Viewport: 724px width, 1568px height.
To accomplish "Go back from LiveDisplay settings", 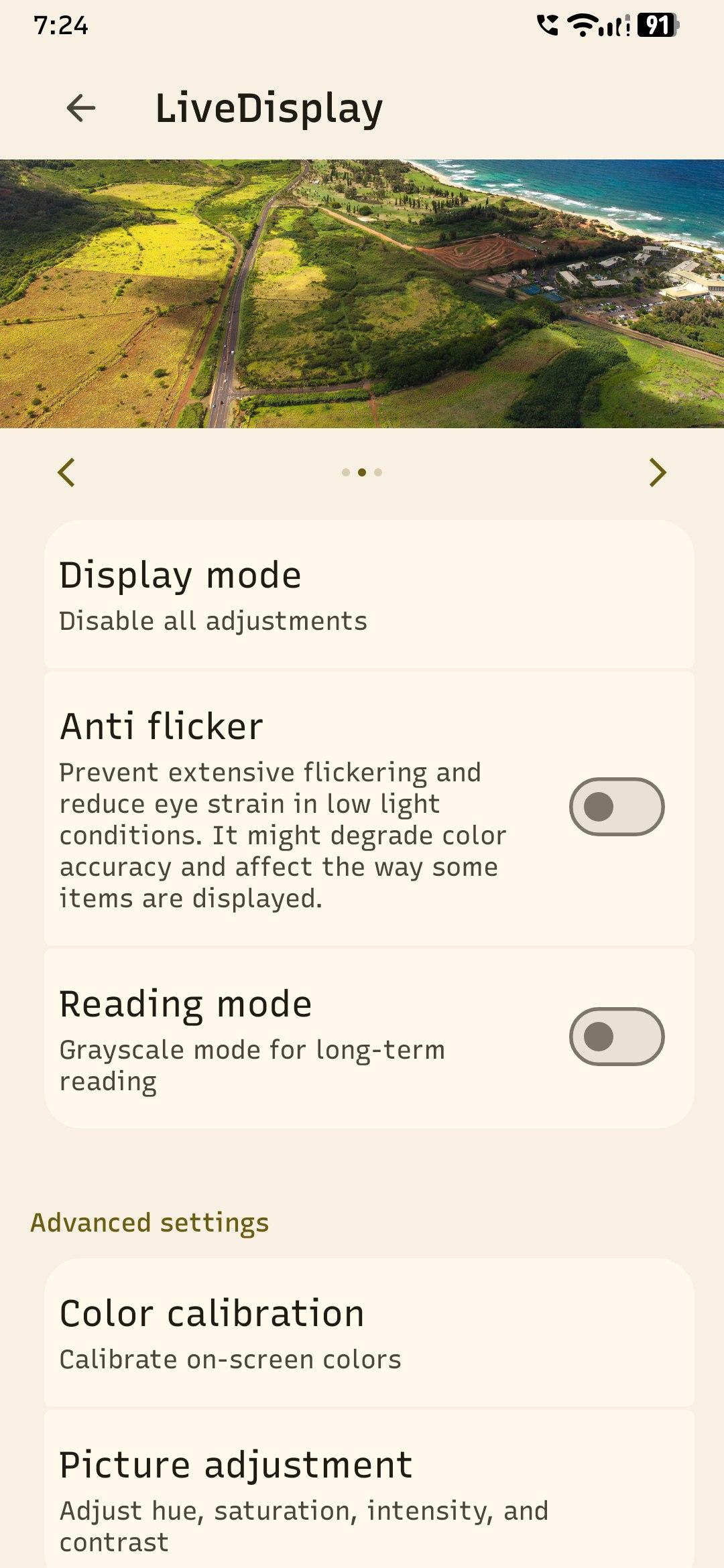I will [81, 108].
